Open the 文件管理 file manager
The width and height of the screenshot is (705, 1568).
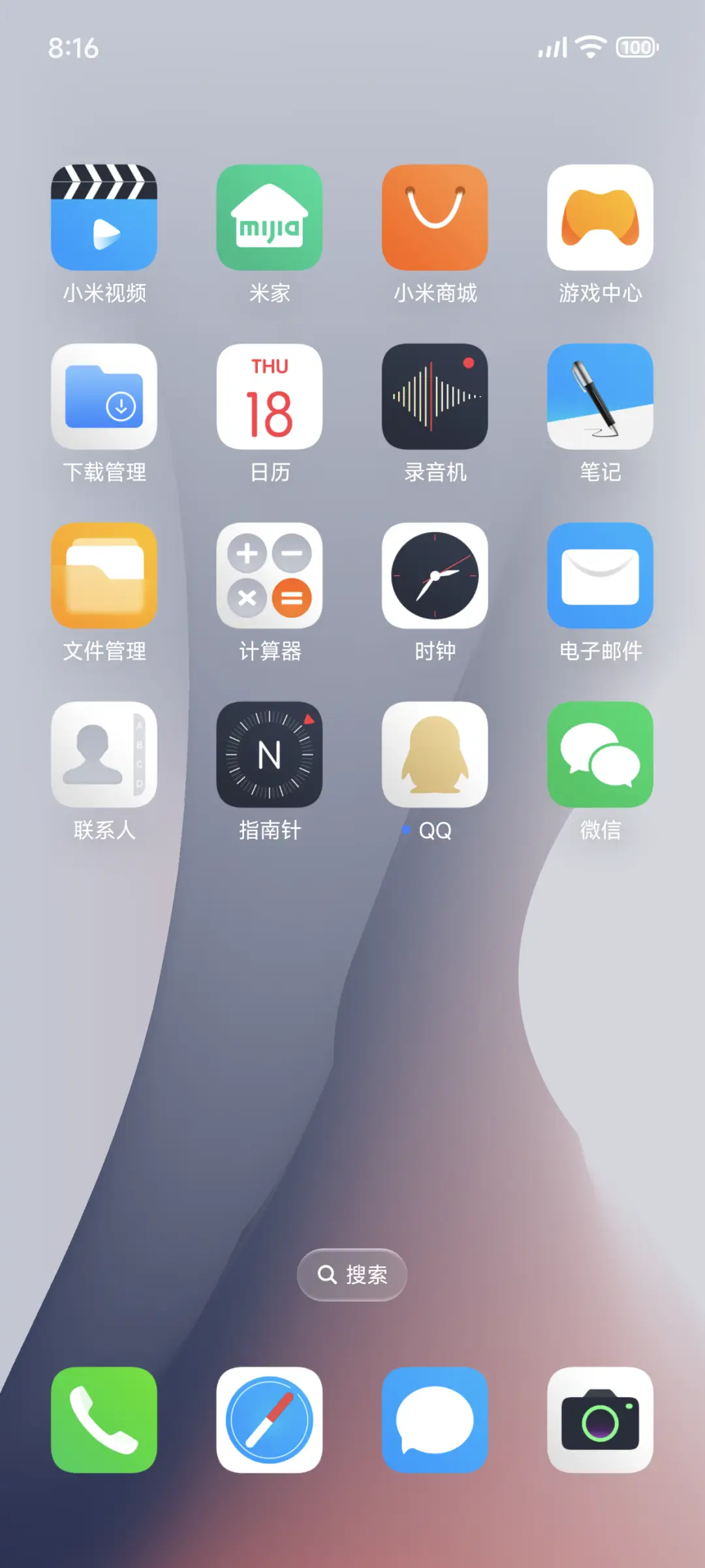(104, 576)
